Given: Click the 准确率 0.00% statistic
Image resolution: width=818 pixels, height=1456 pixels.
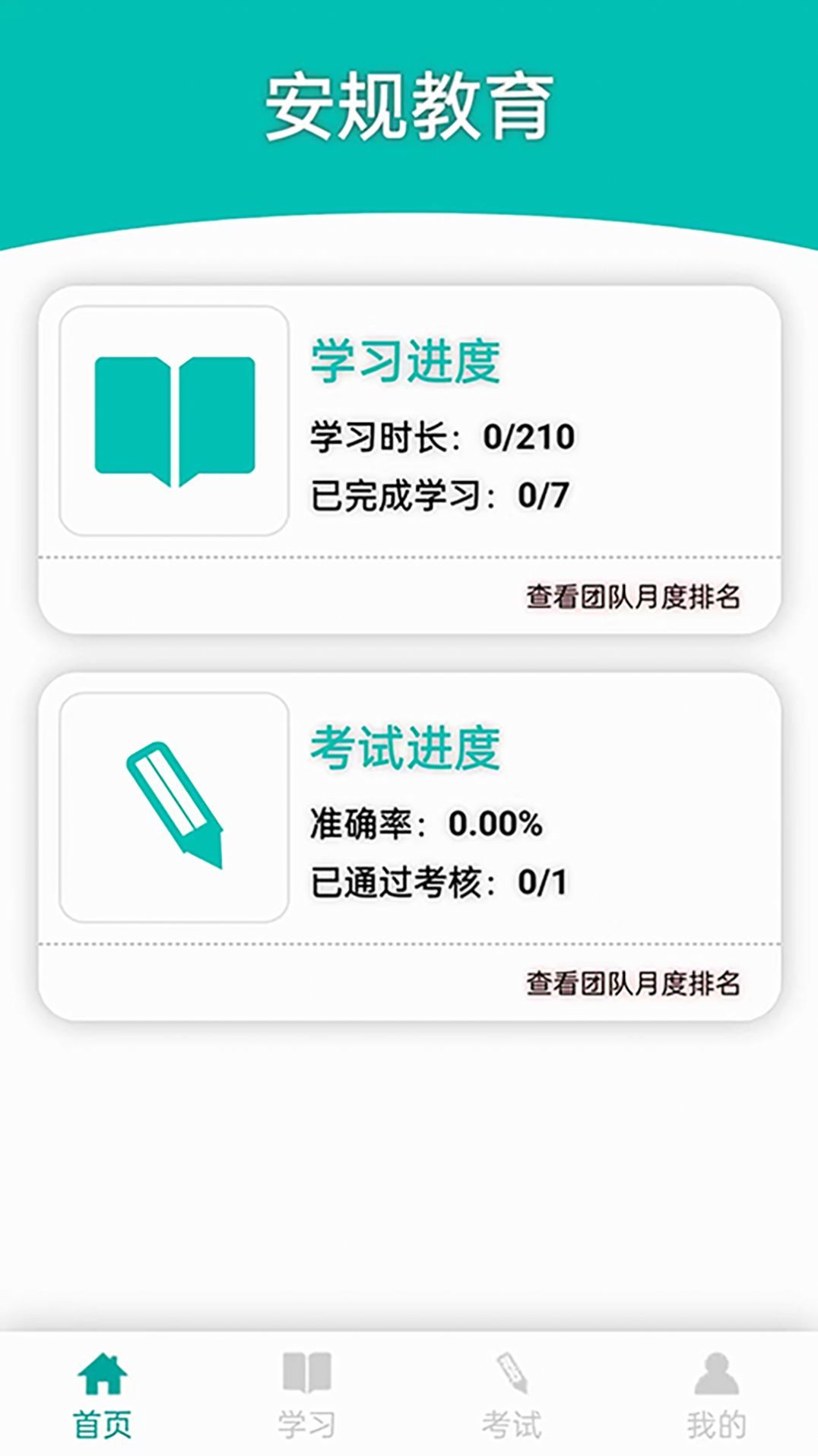Looking at the screenshot, I should click(x=428, y=823).
